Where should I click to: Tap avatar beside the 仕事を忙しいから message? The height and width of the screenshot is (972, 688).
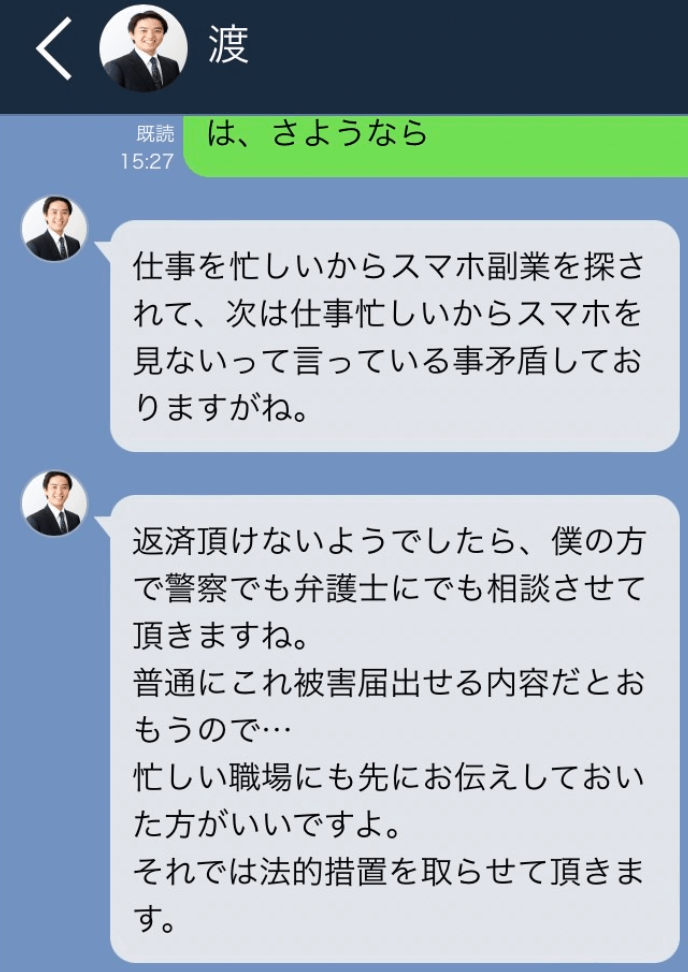pos(54,229)
